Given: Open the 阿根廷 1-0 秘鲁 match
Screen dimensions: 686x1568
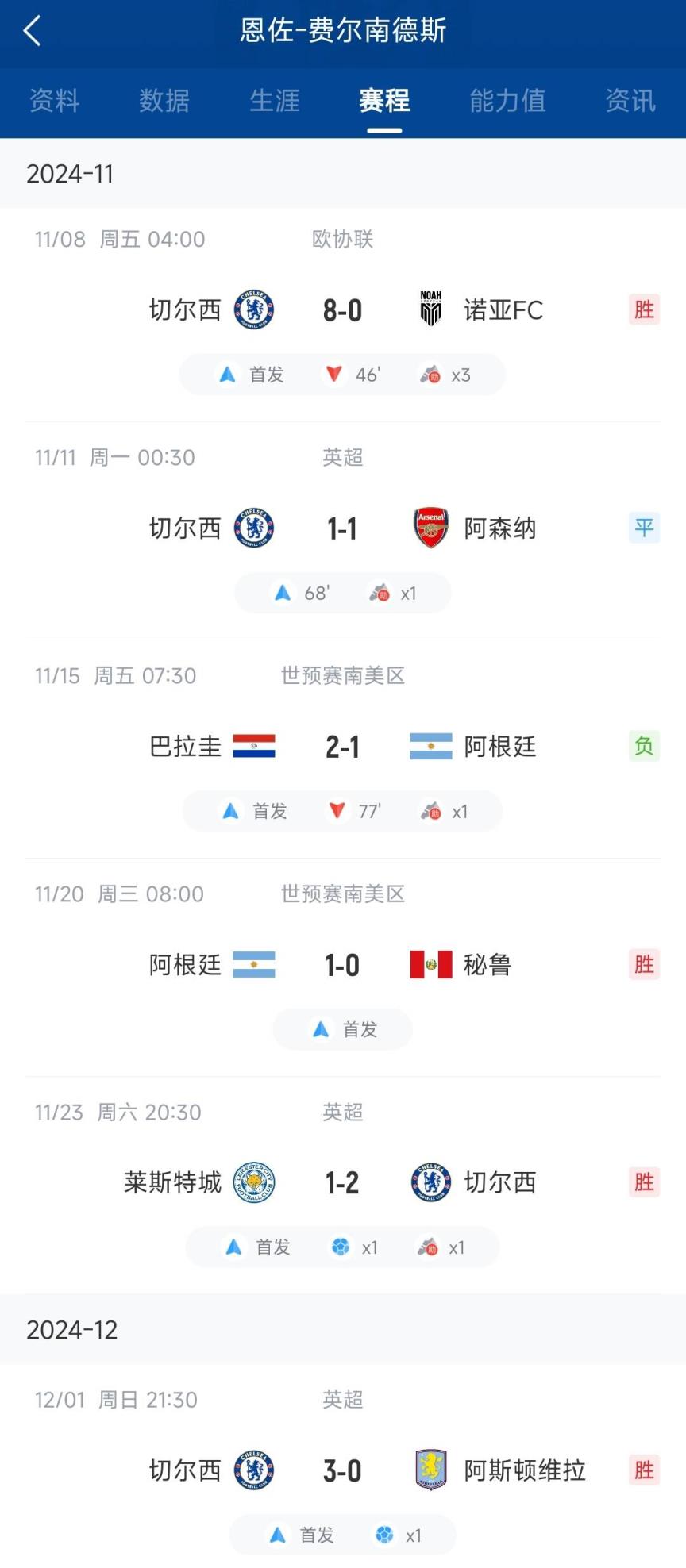Looking at the screenshot, I should point(343,967).
